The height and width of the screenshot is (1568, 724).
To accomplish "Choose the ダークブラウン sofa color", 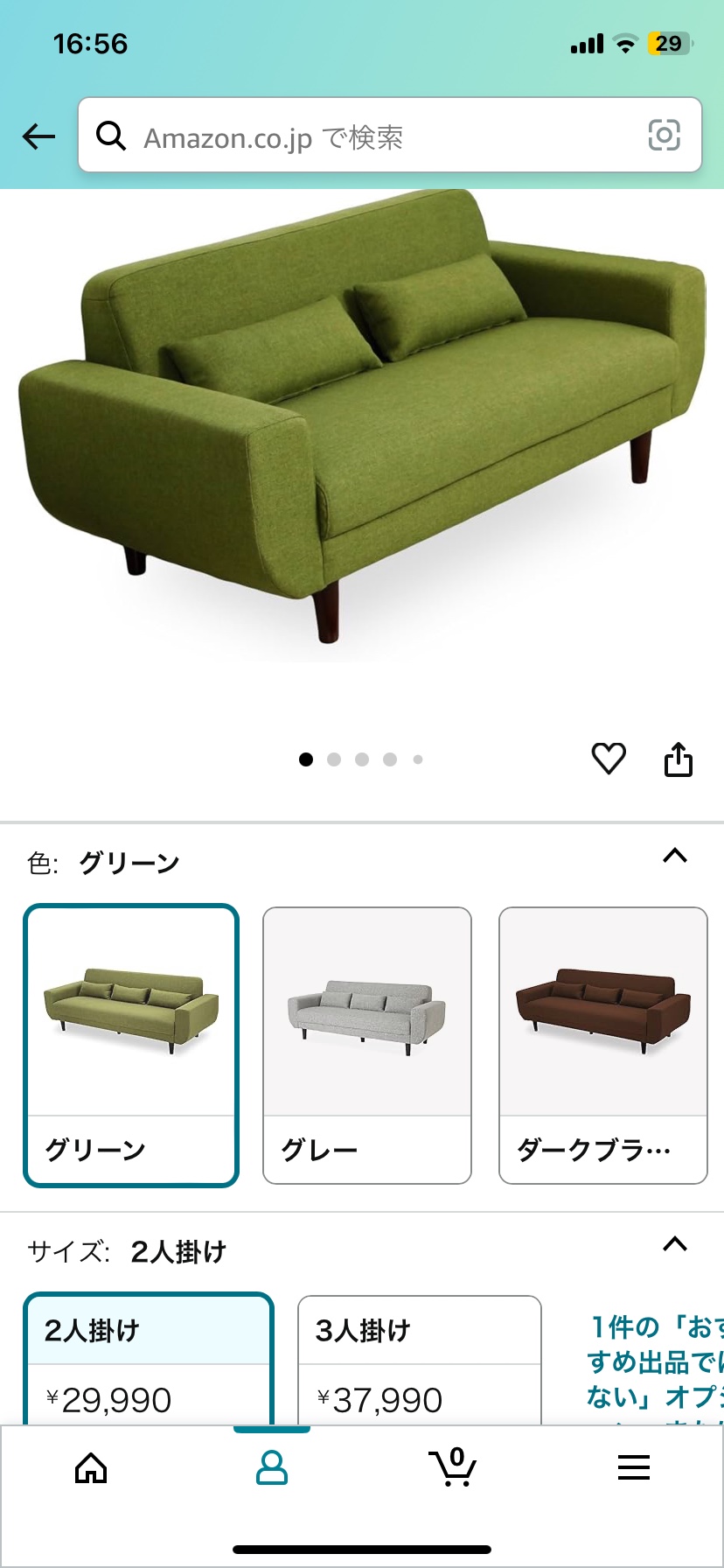I will 603,1046.
